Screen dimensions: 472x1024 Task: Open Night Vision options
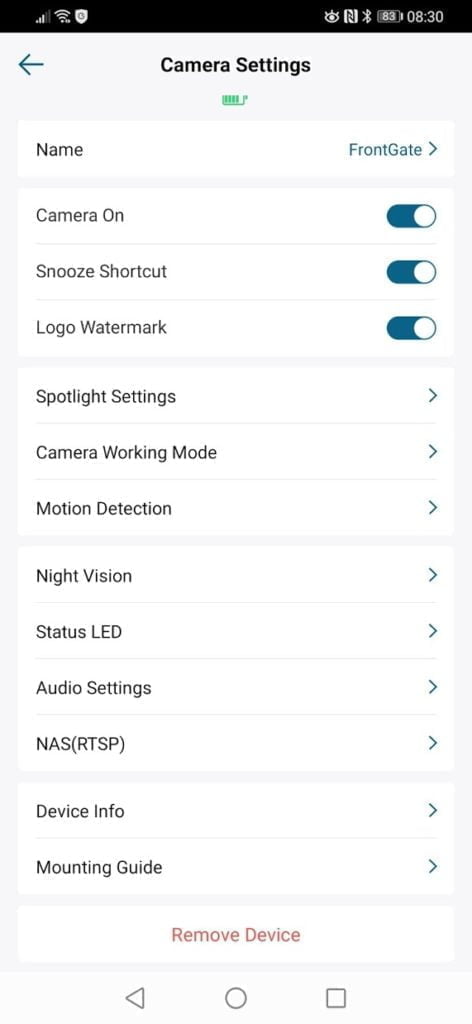tap(236, 575)
